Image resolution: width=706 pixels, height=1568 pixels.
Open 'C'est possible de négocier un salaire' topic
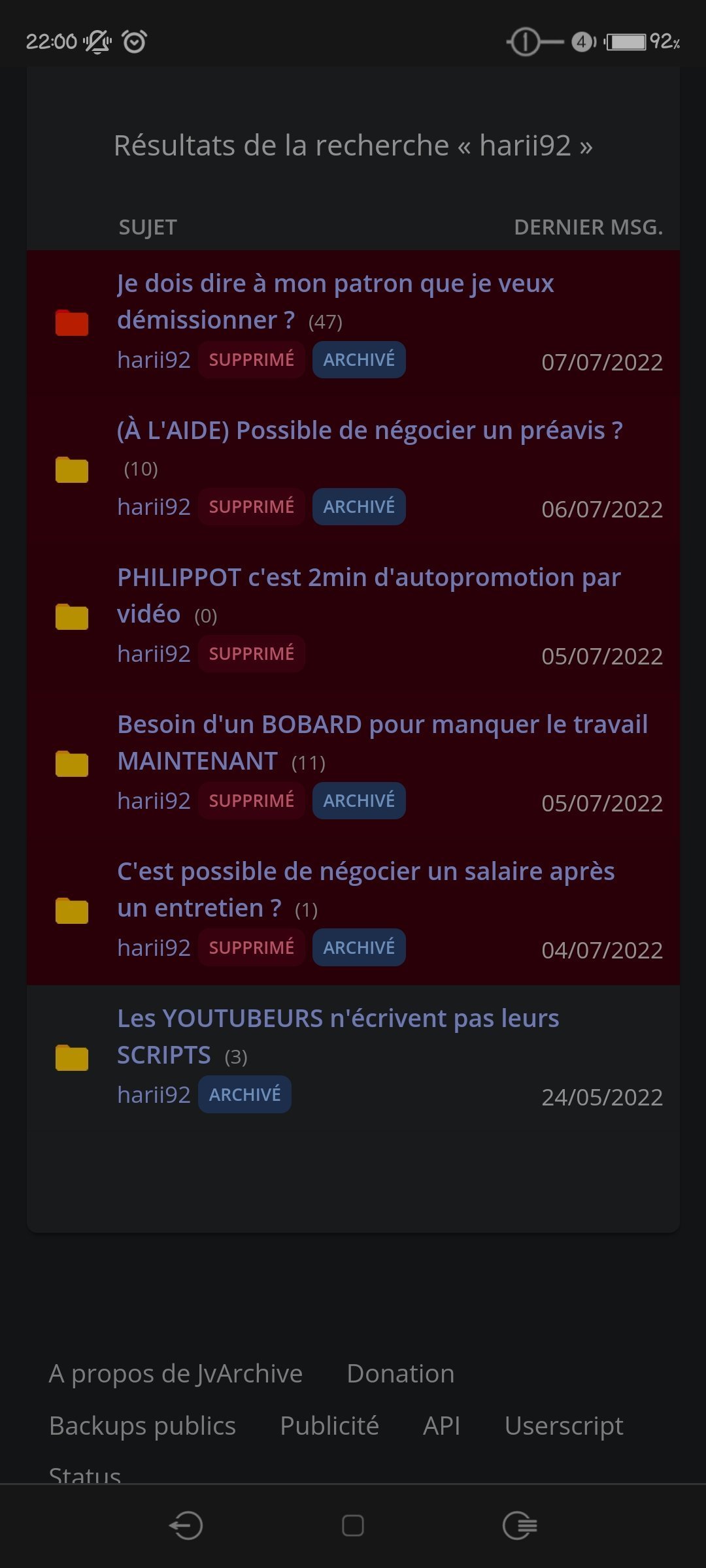coord(365,873)
